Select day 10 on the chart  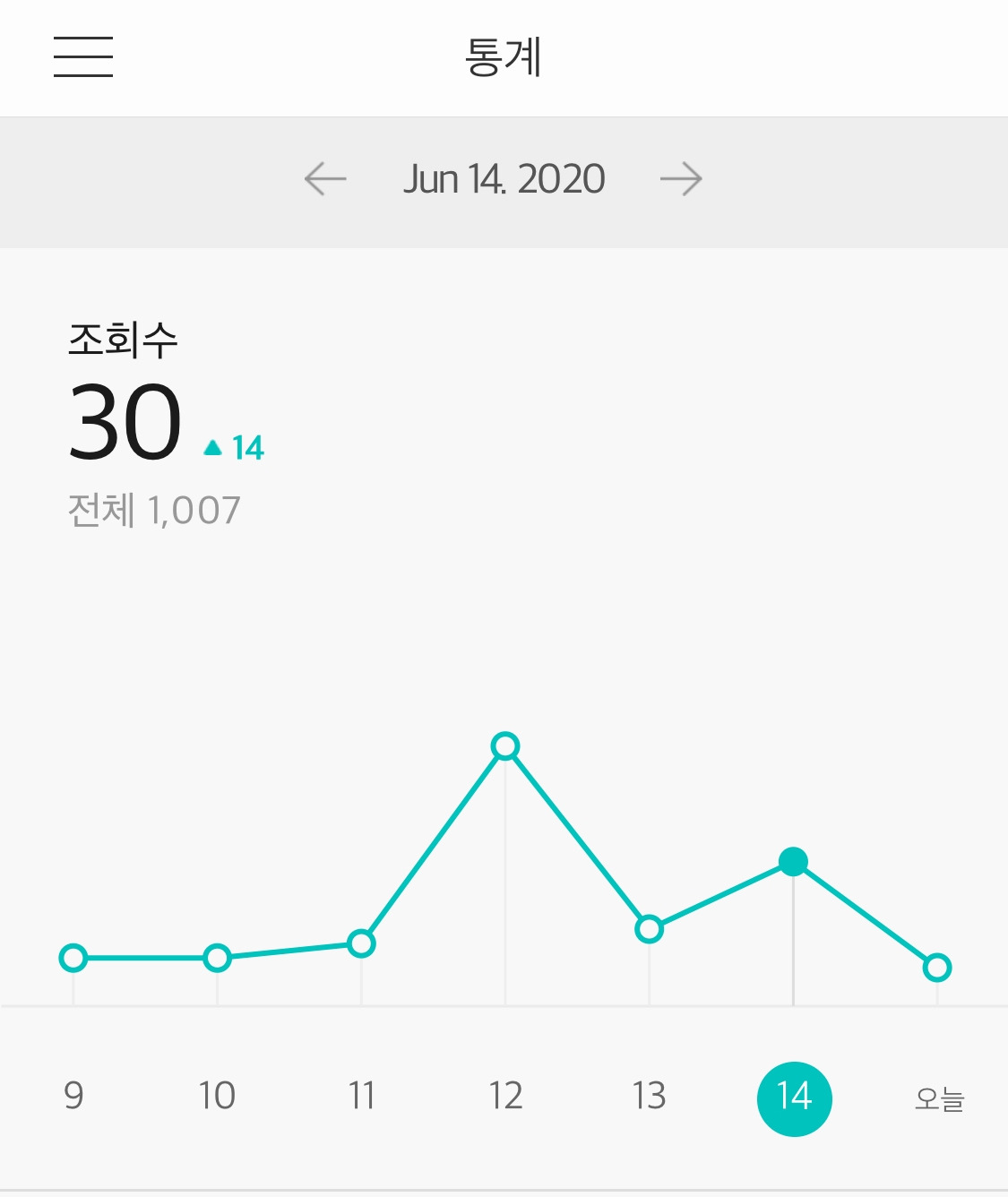pos(217,1096)
